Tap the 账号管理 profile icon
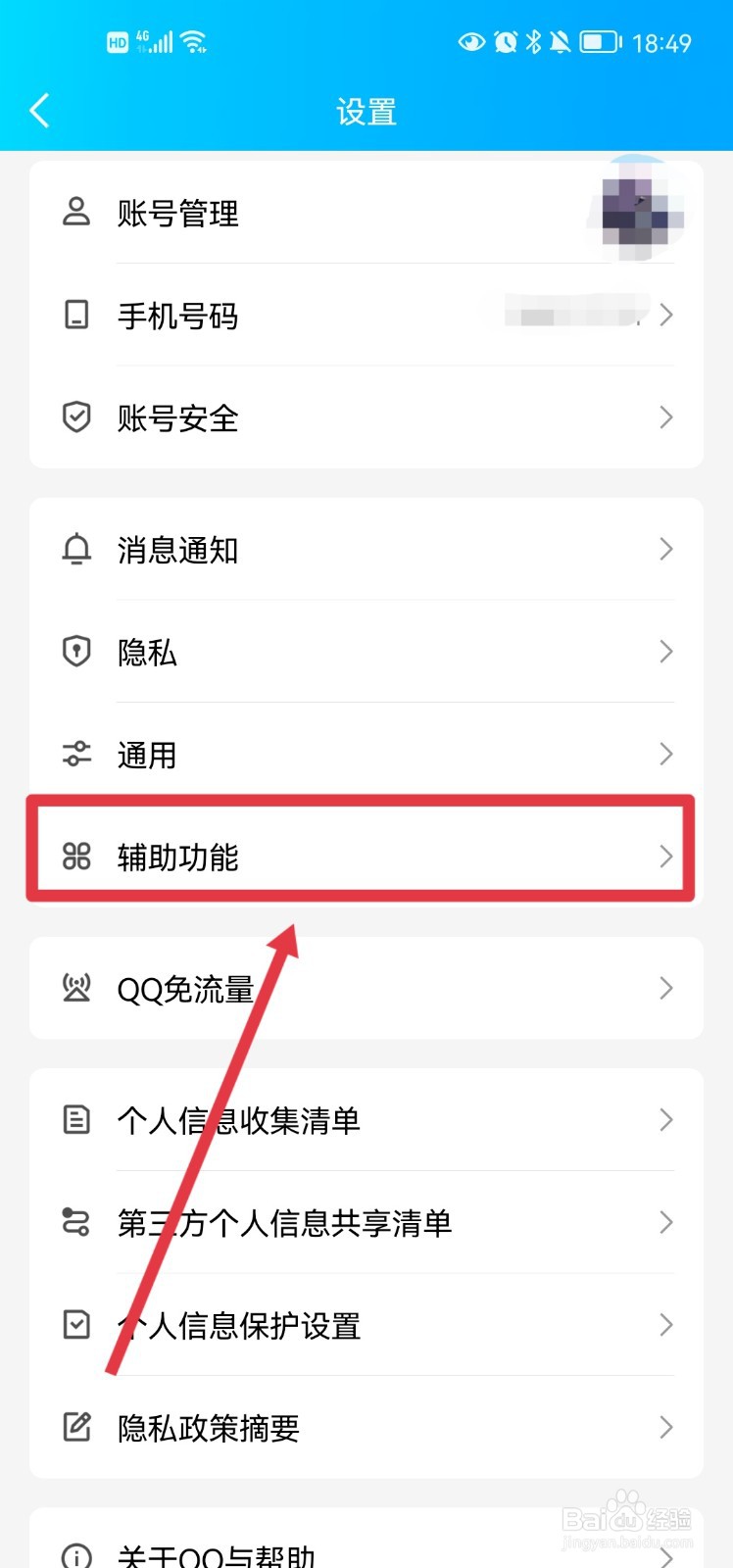 76,214
